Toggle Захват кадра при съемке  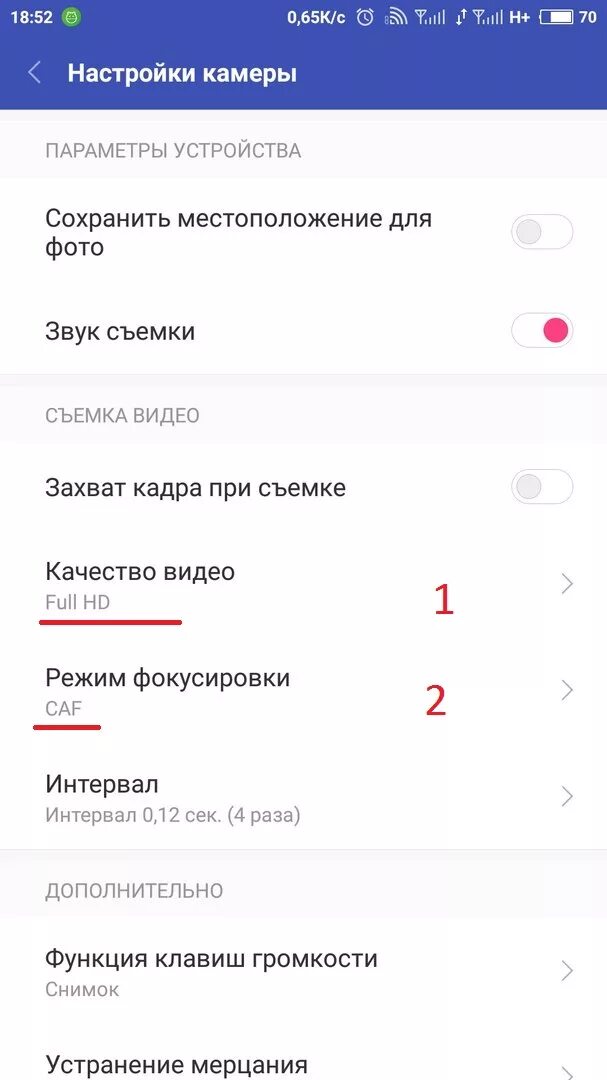[x=542, y=487]
